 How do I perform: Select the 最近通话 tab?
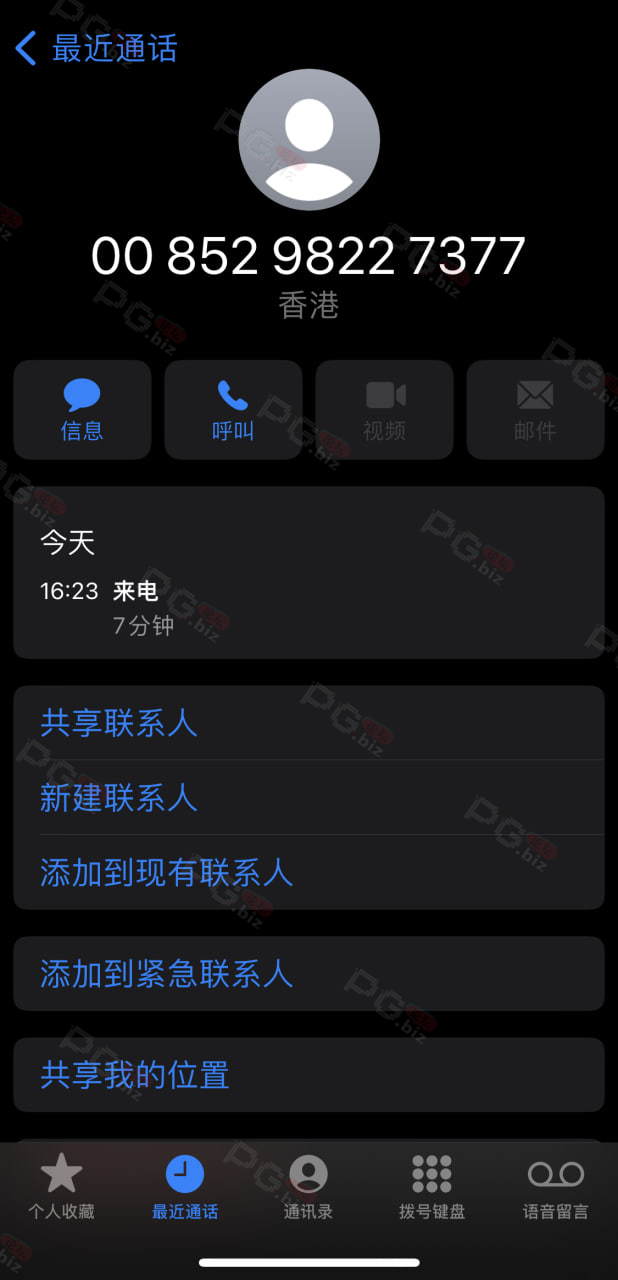click(x=185, y=1187)
